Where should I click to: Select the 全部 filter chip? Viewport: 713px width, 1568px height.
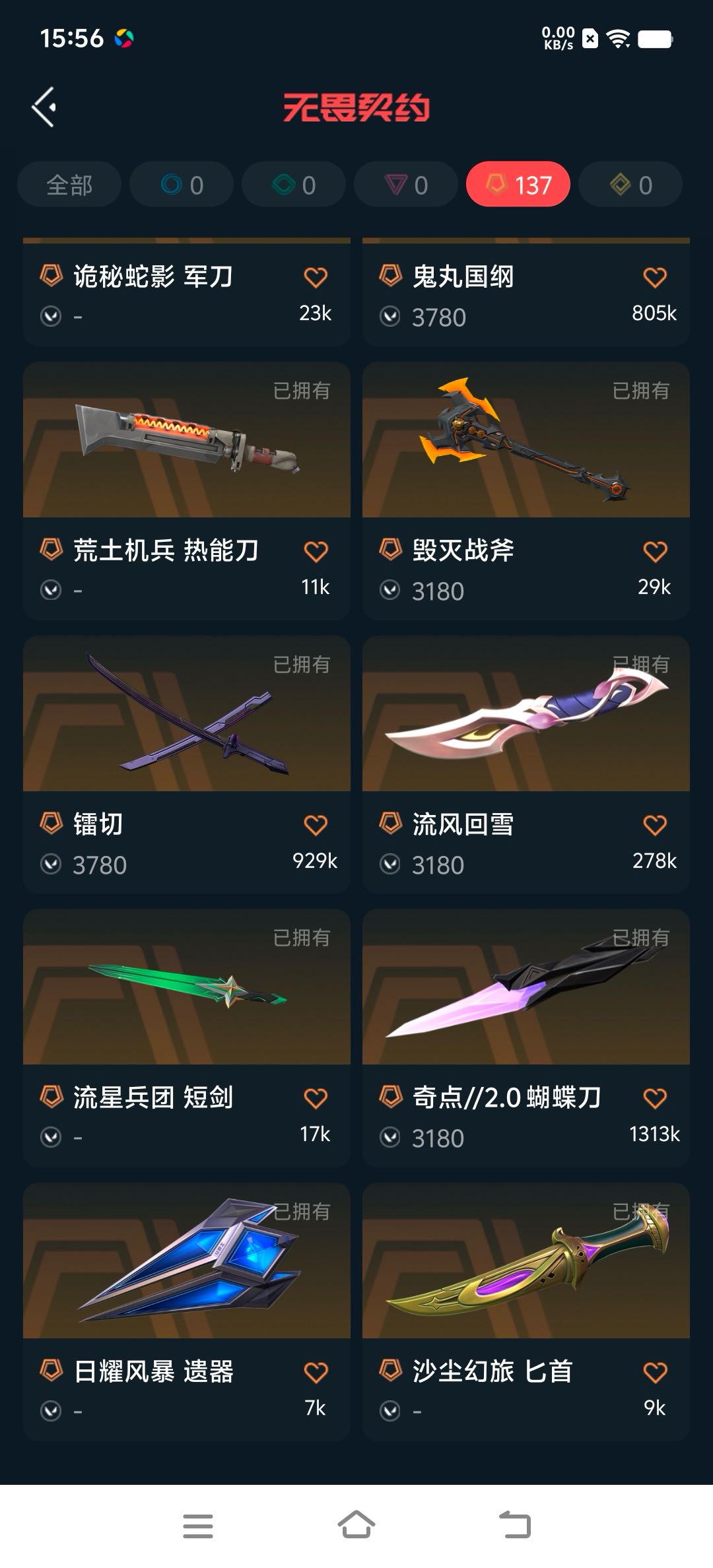69,185
